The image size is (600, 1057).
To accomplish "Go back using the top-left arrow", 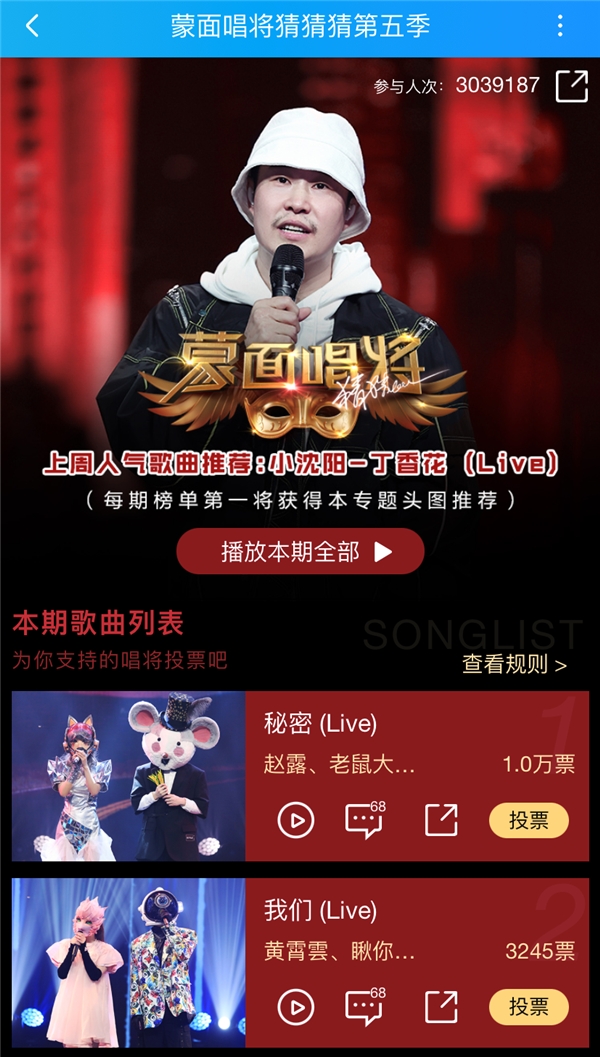I will (x=32, y=26).
